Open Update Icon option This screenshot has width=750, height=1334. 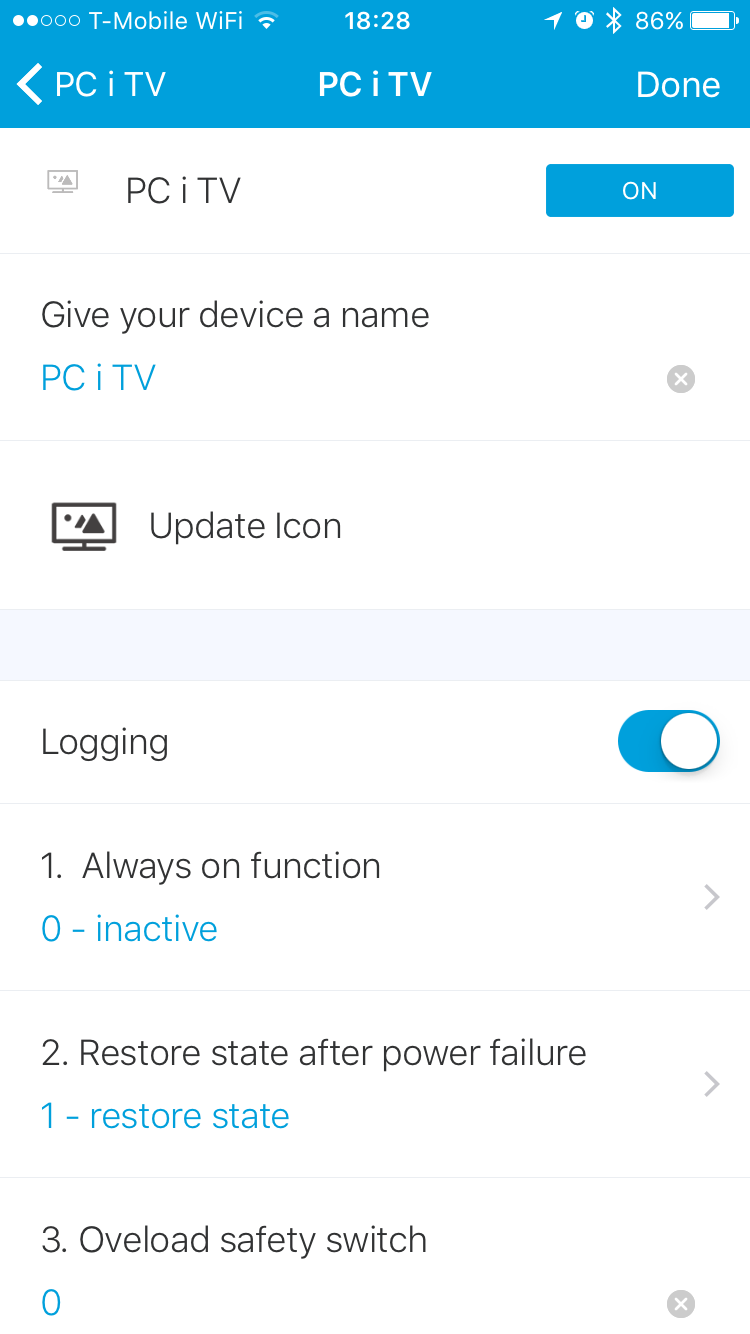[375, 526]
